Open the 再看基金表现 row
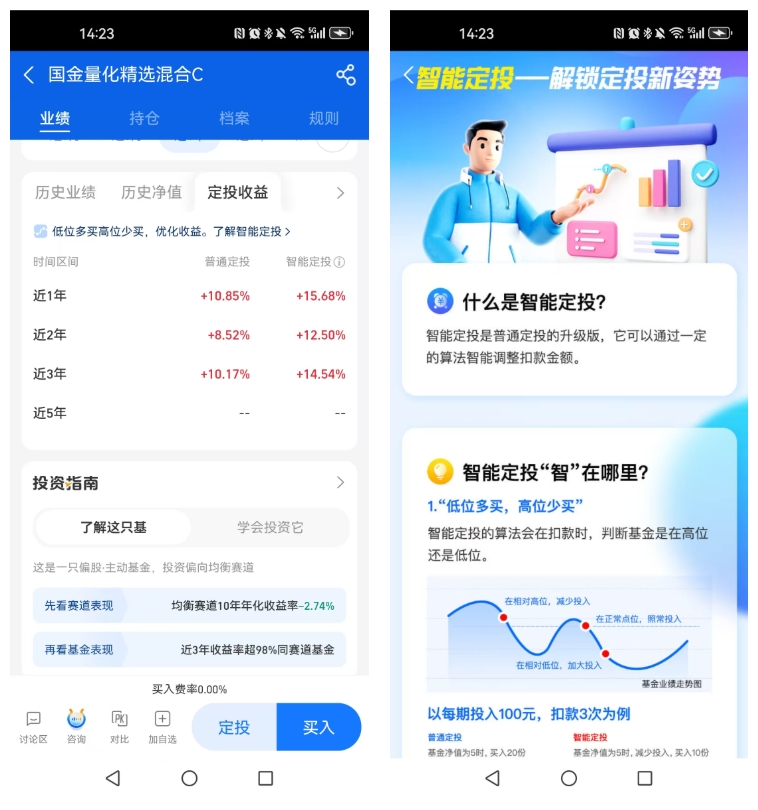758x810 pixels. [x=190, y=650]
